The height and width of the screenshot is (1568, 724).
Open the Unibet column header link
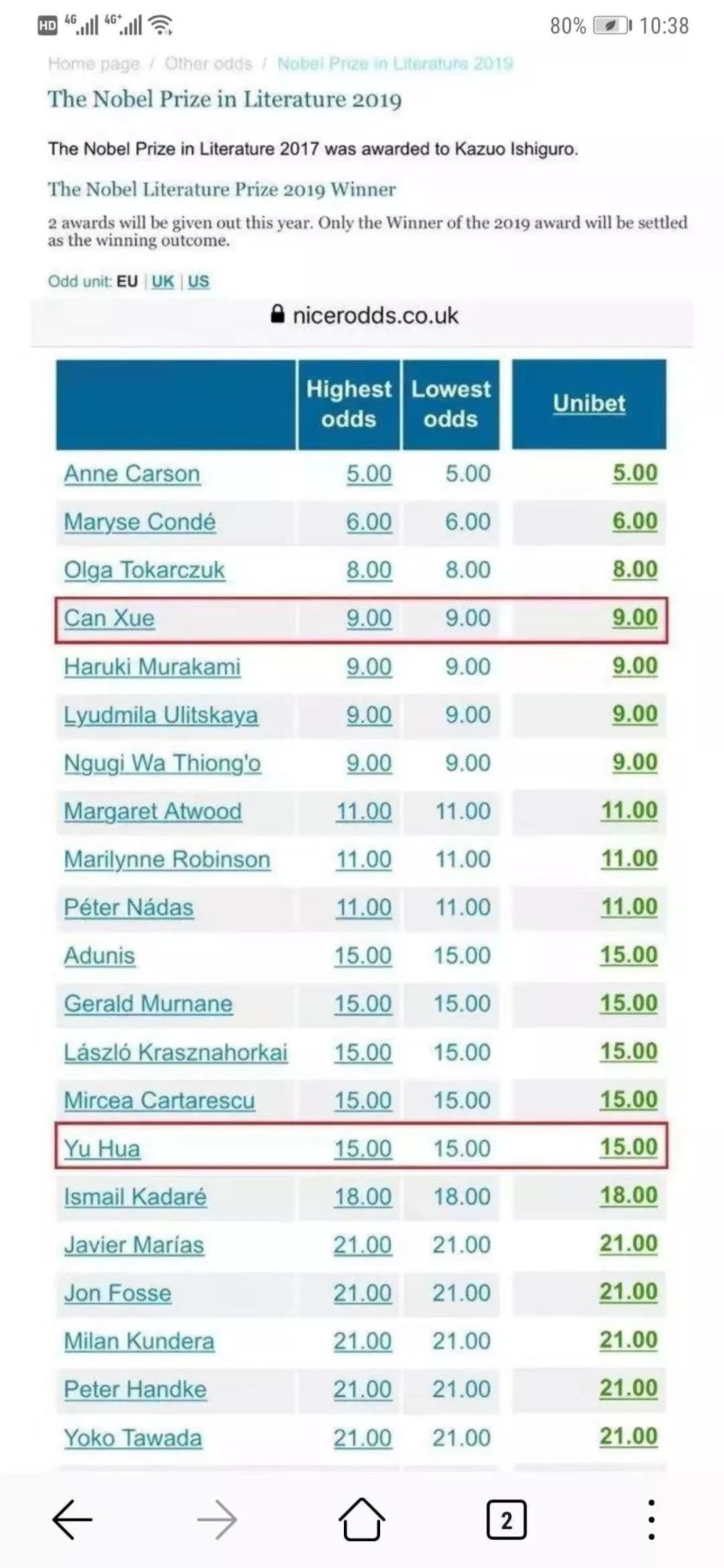[x=589, y=403]
